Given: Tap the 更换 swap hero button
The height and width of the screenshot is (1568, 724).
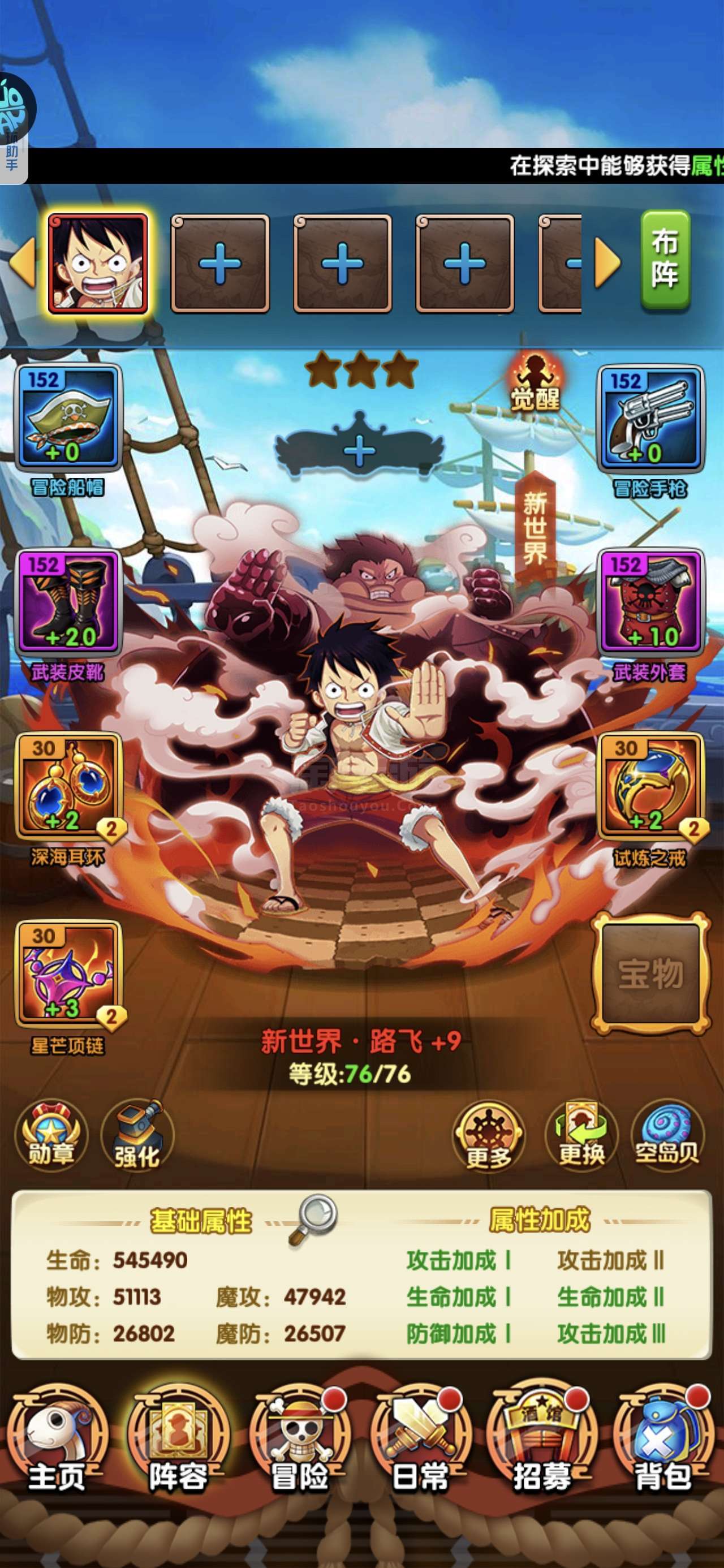Looking at the screenshot, I should [582, 1136].
